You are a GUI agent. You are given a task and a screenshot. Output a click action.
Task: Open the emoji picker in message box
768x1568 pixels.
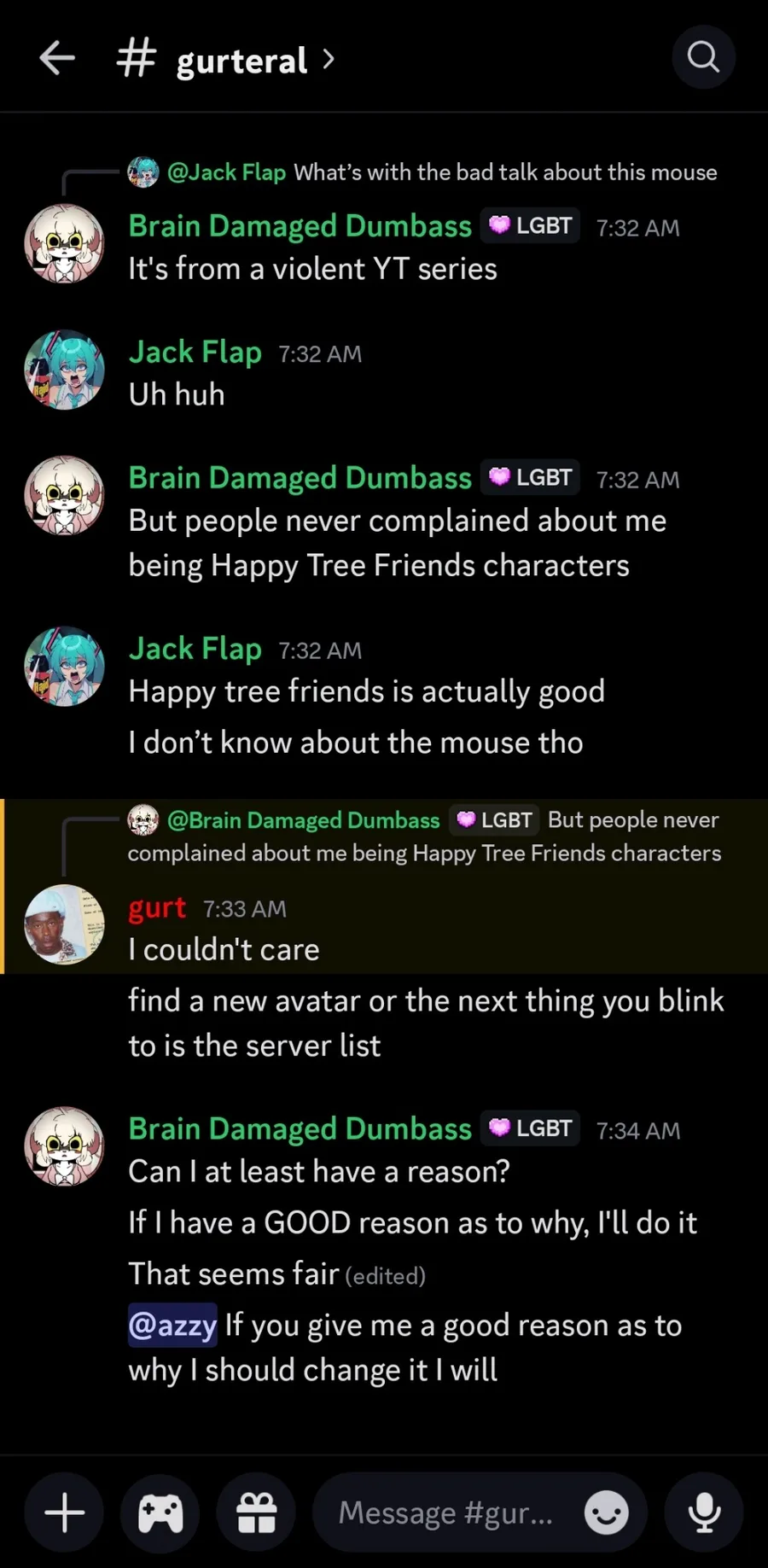coord(606,1513)
